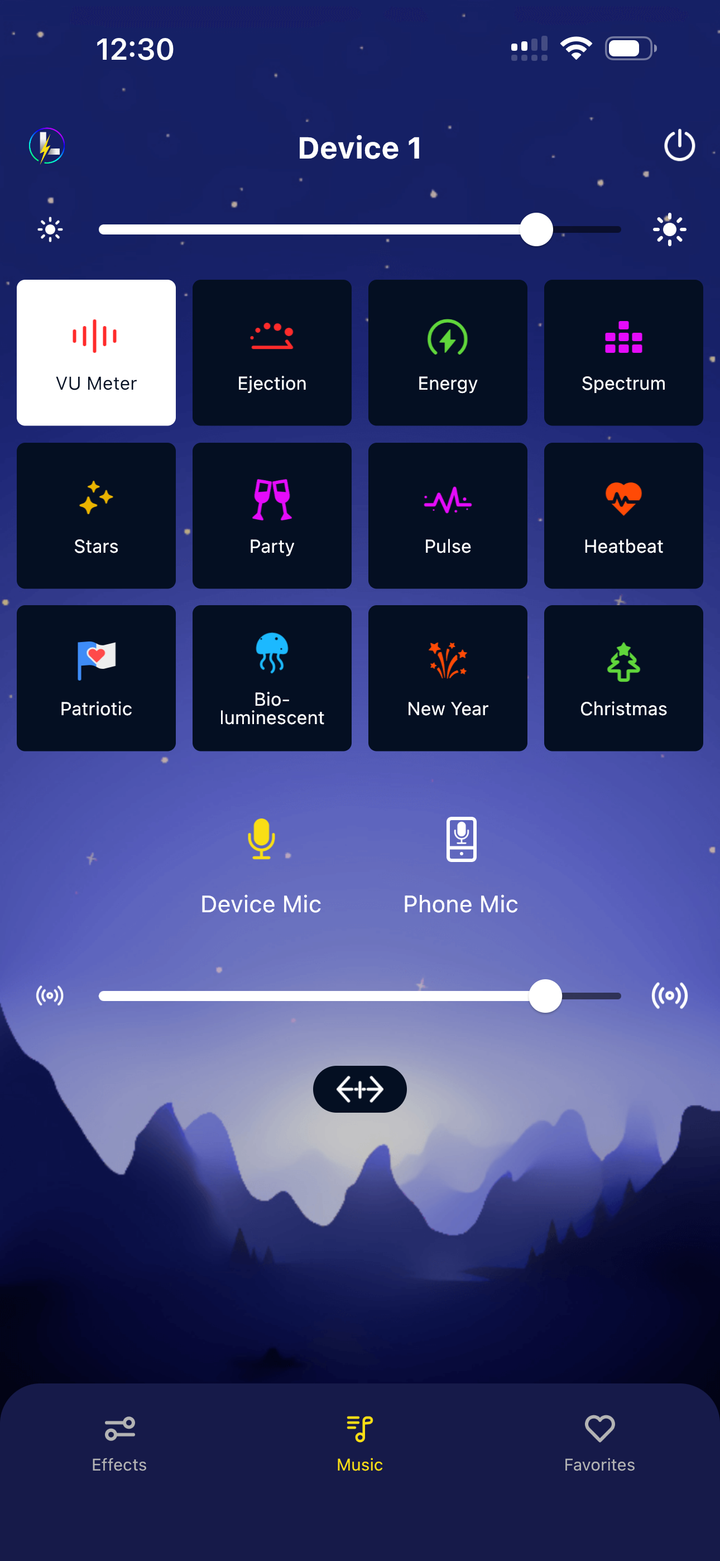This screenshot has height=1561, width=720.
Task: Activate the Energy music mode
Action: 447,353
